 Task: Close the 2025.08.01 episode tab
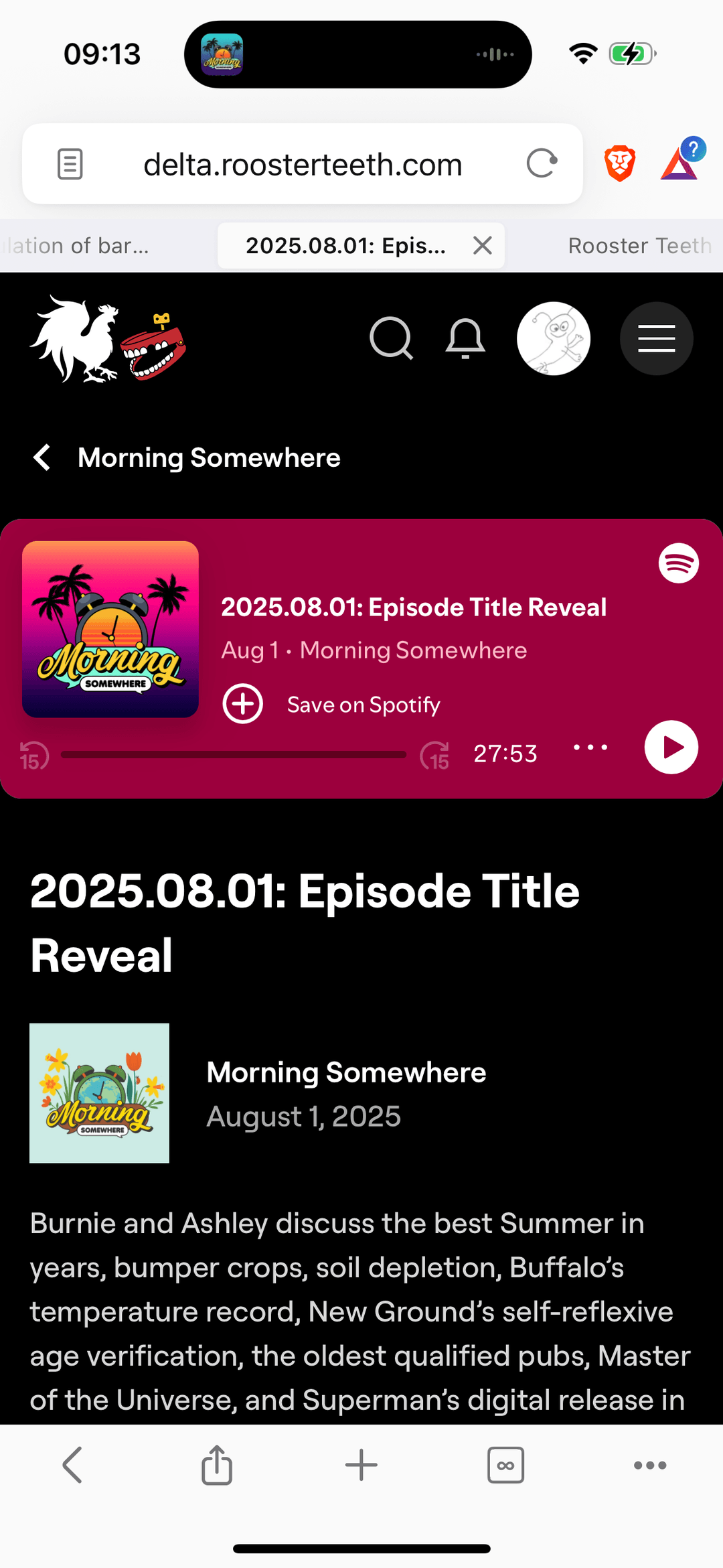(483, 246)
